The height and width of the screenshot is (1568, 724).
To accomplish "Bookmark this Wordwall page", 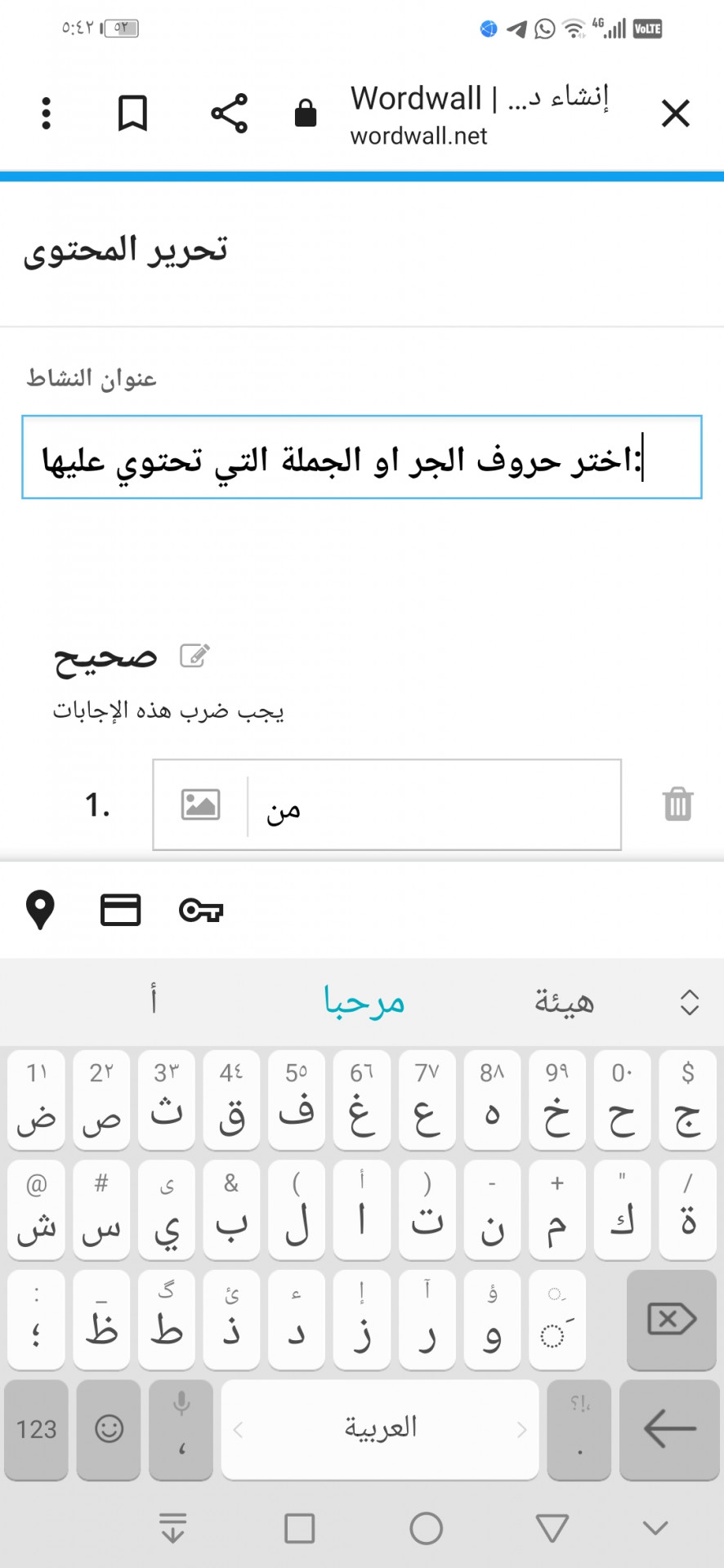I will click(x=132, y=114).
